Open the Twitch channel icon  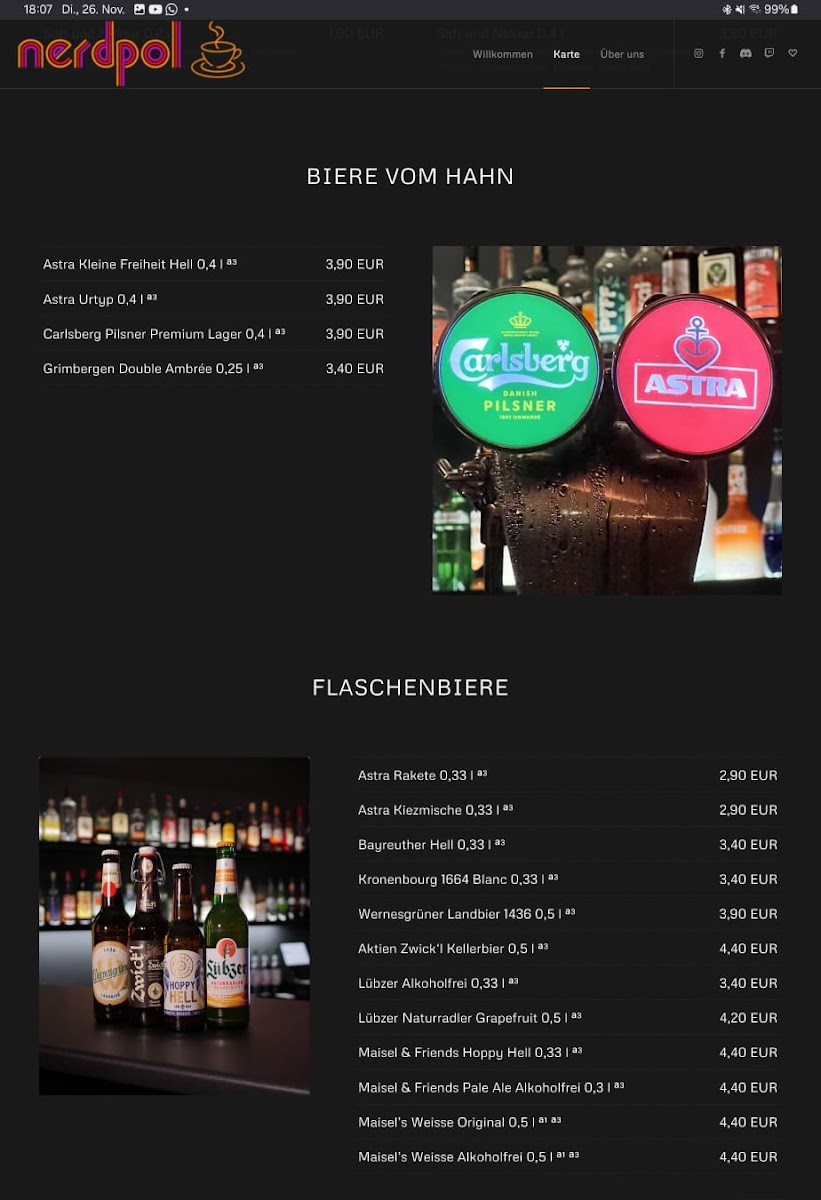pos(769,53)
